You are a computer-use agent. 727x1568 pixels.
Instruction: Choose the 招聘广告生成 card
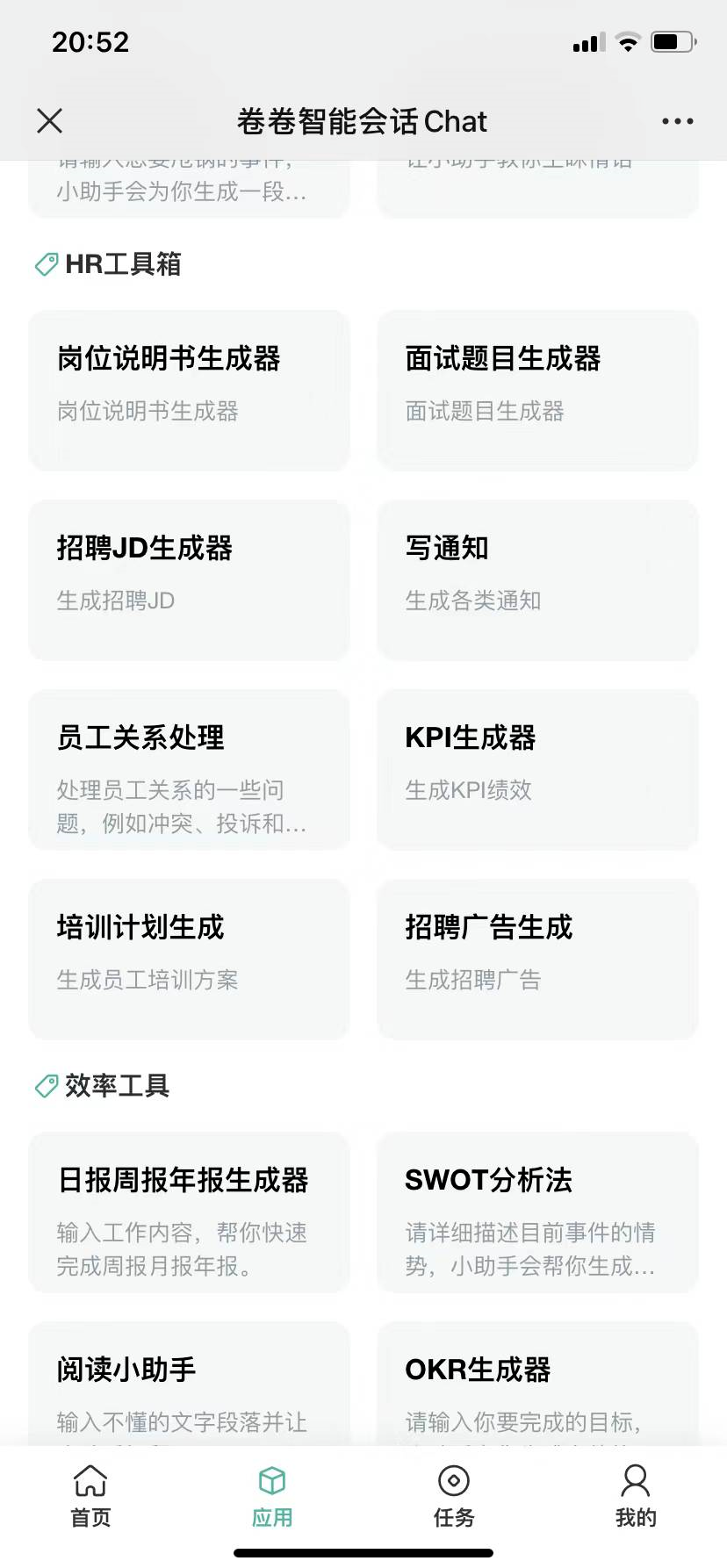[x=537, y=959]
